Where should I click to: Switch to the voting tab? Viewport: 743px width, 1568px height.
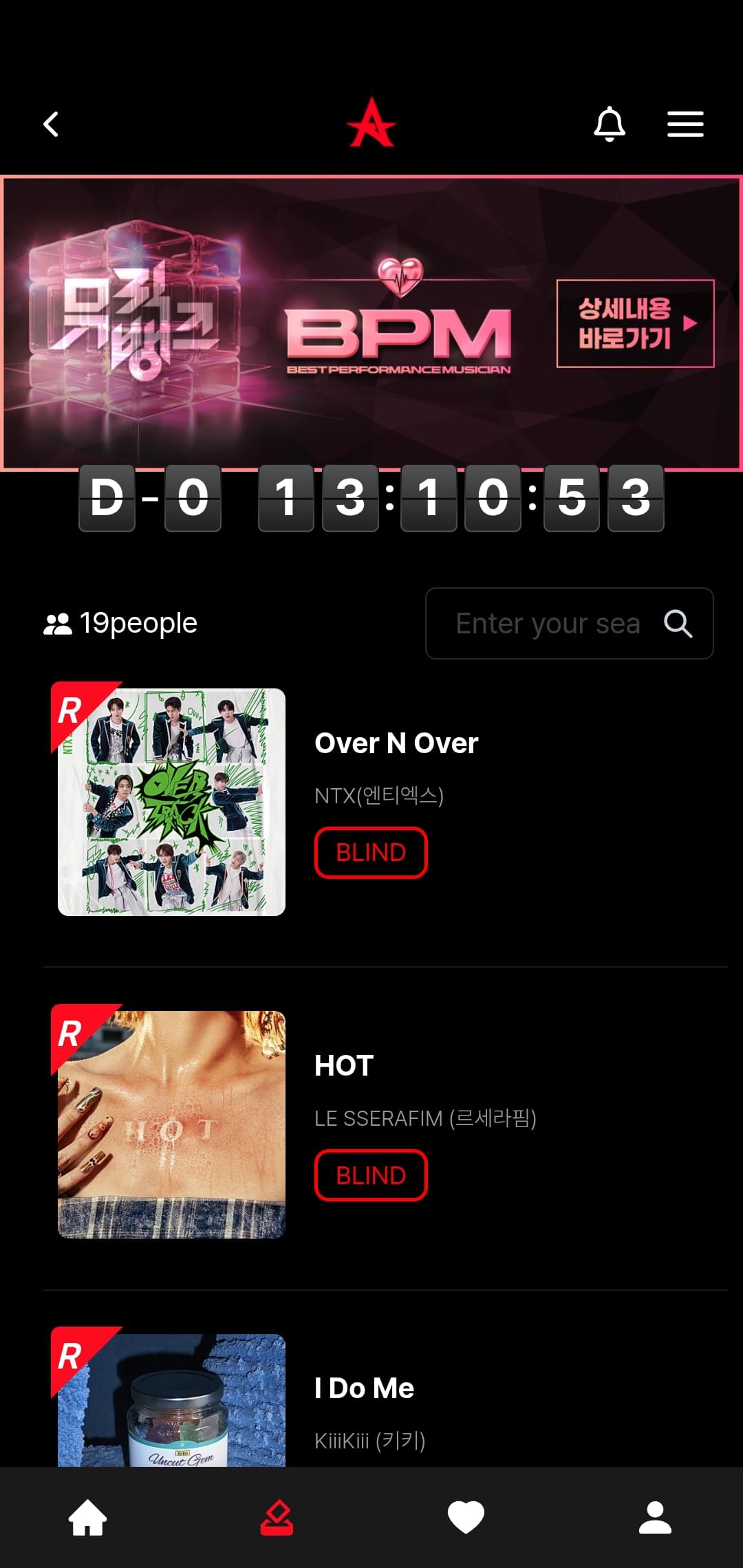277,1518
